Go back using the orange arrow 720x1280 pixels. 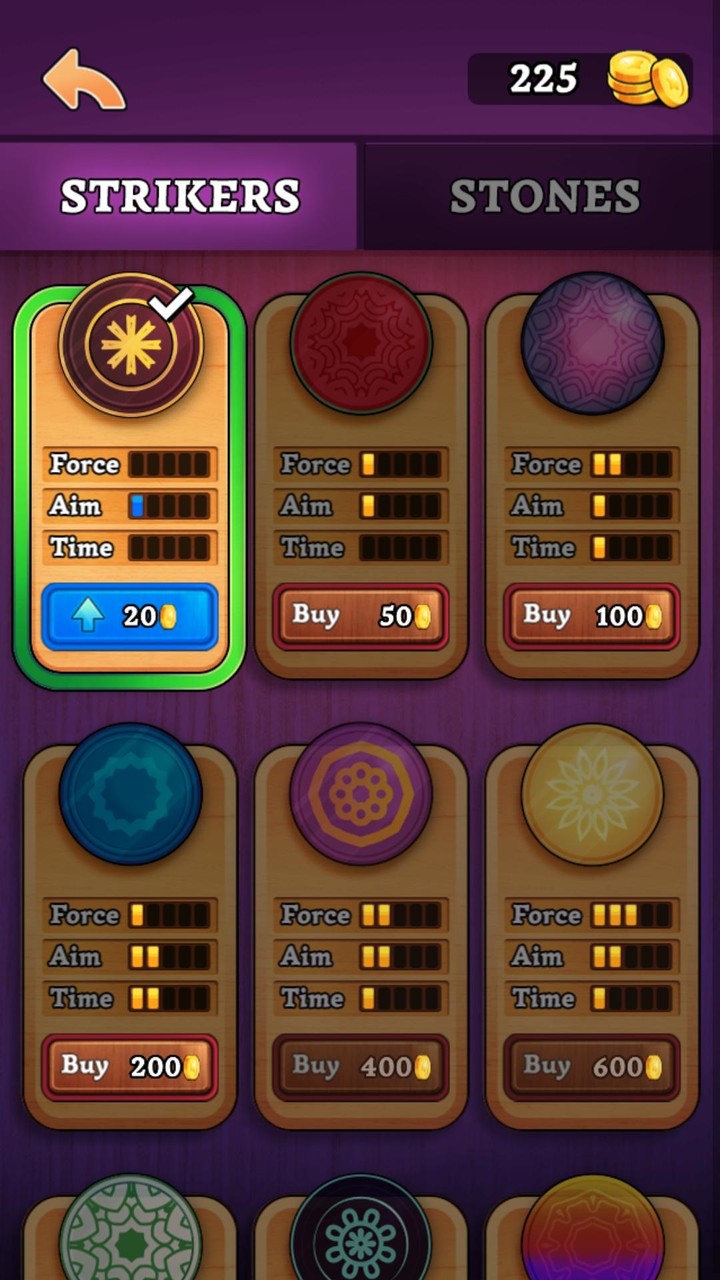pos(84,80)
